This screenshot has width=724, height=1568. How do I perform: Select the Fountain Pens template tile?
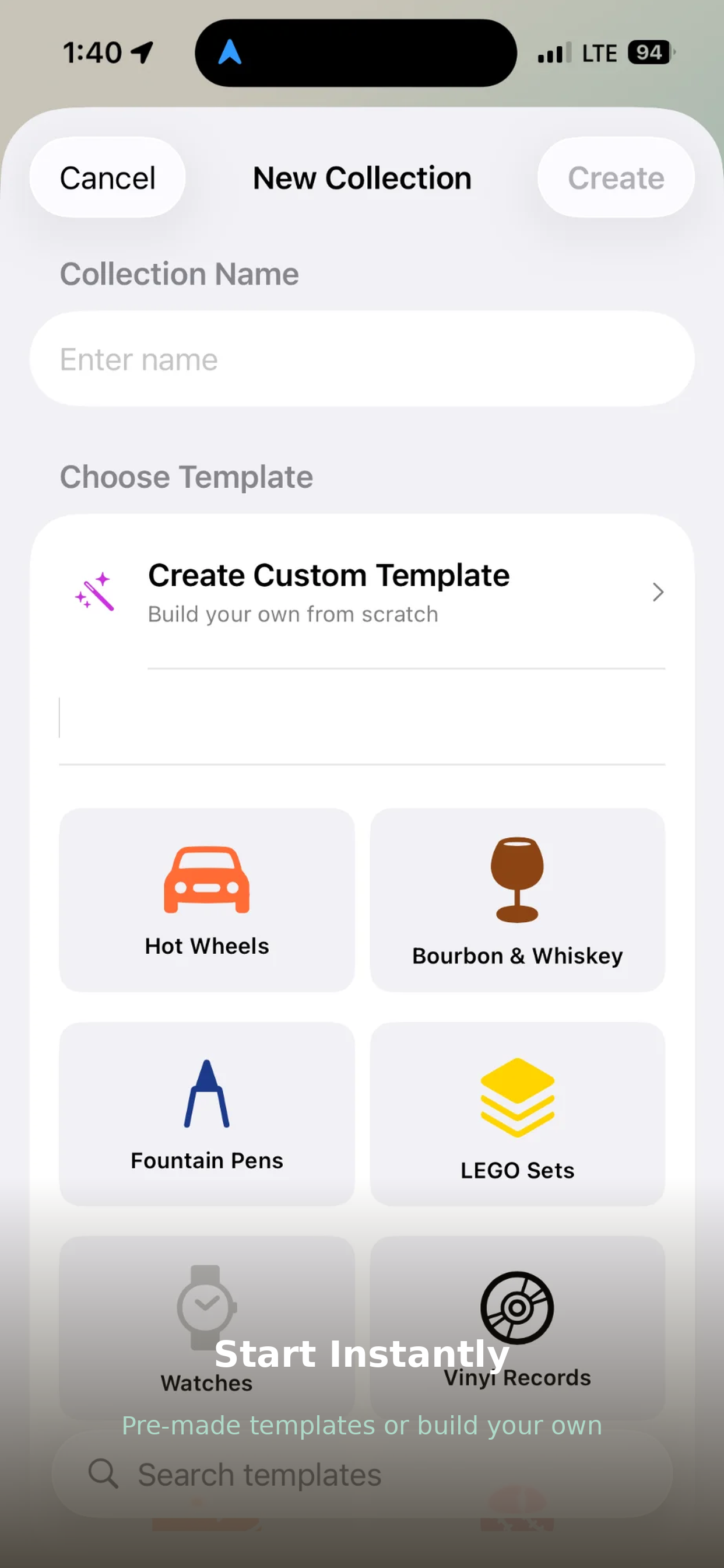tap(206, 1114)
